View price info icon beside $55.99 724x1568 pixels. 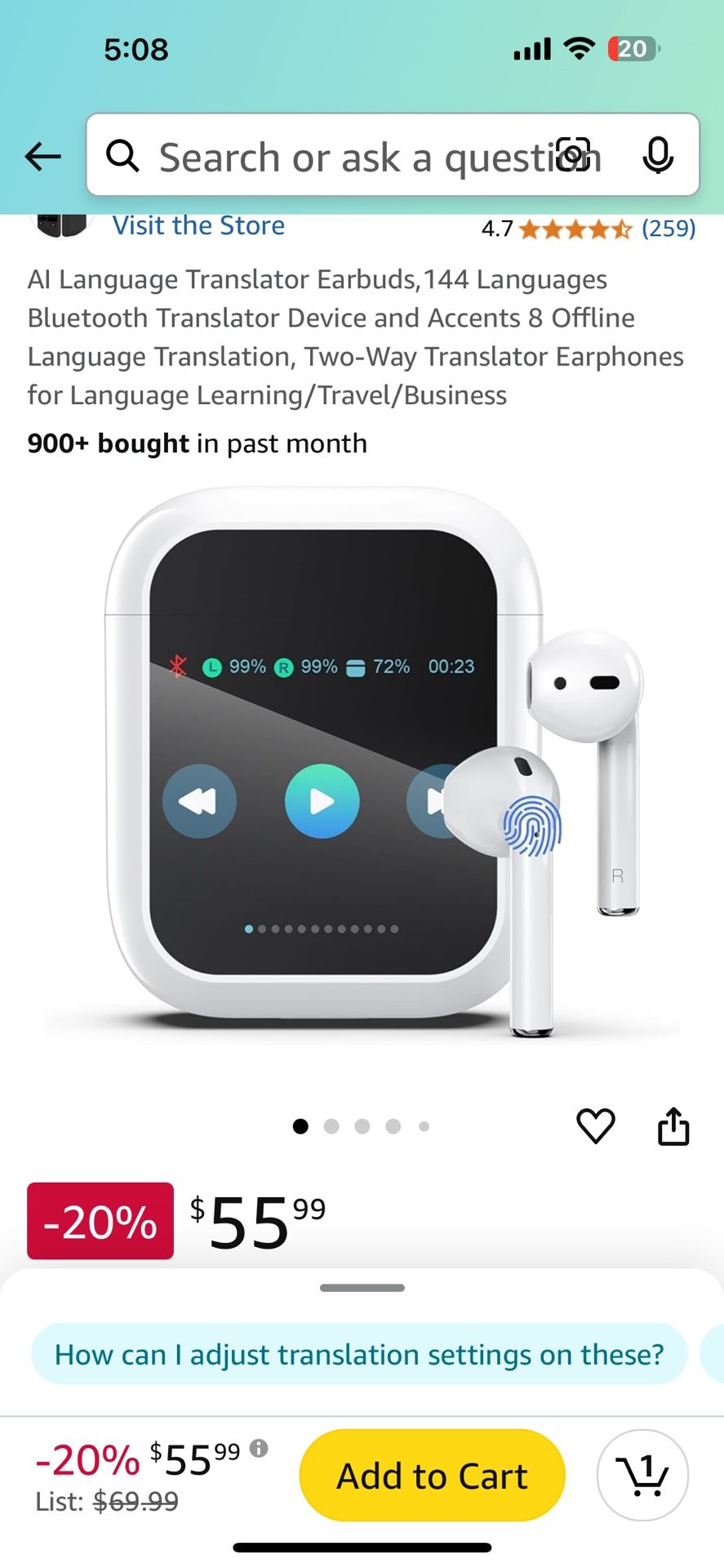(x=259, y=1449)
